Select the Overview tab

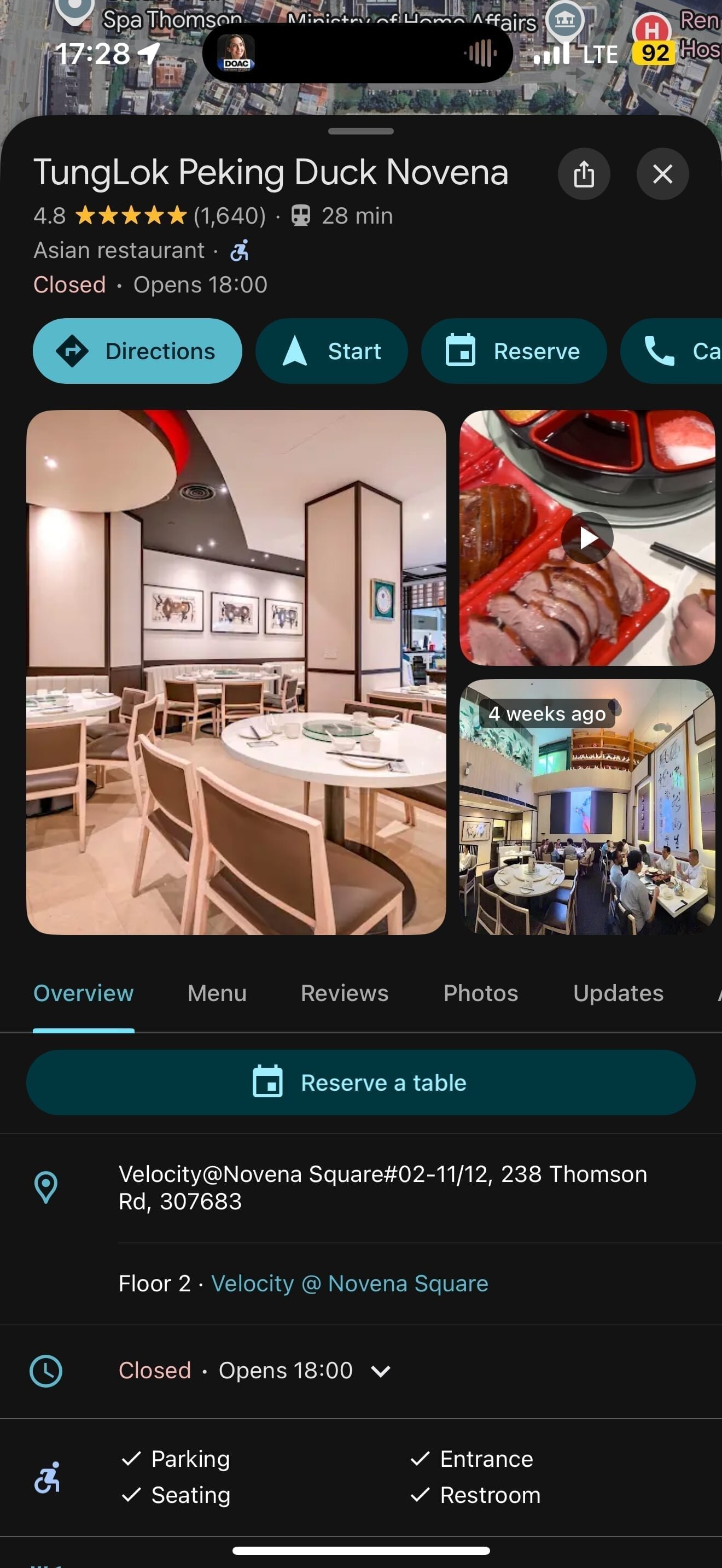pos(83,993)
